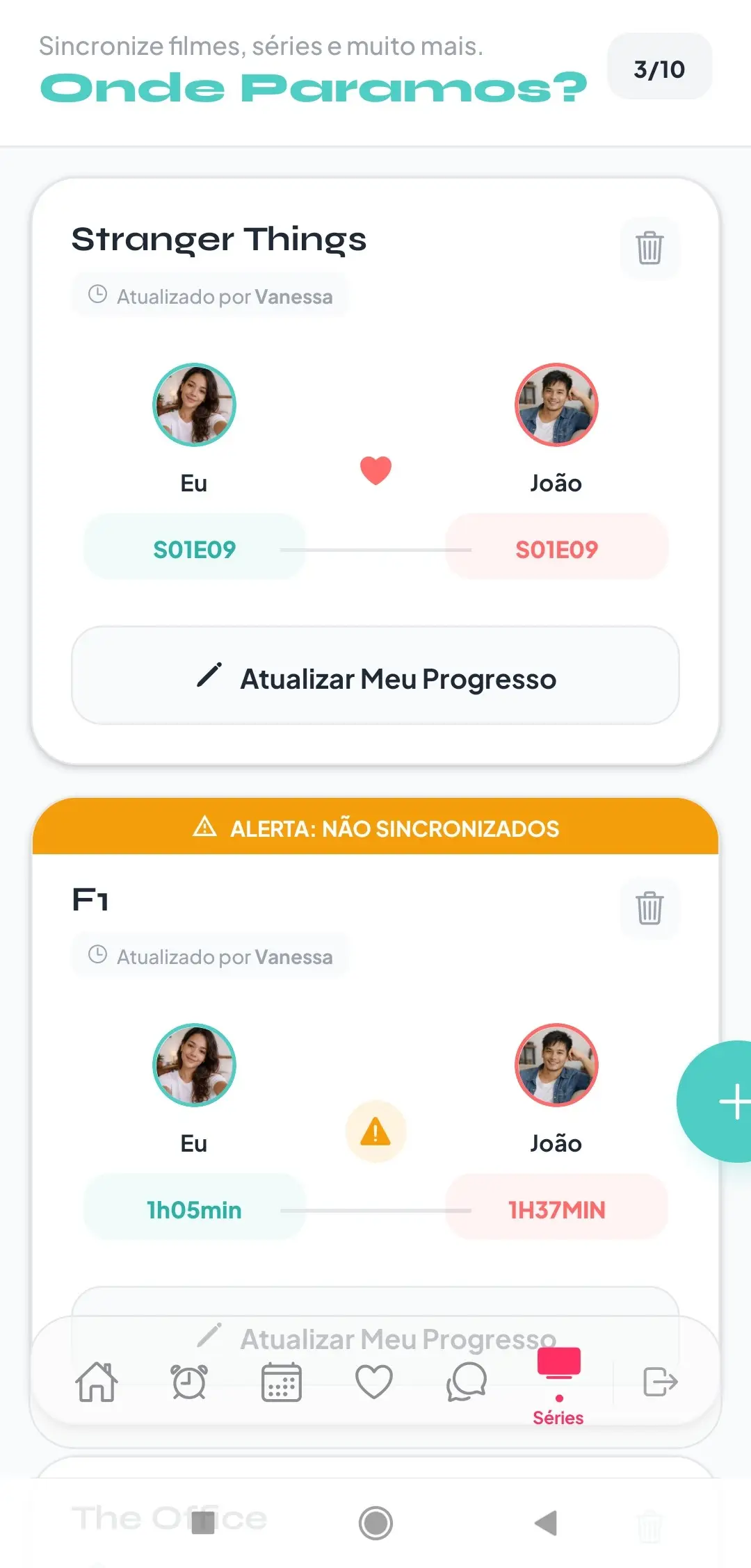Viewport: 751px width, 1568px height.
Task: Tap the progress line connecting S01E09 badges
Action: [375, 548]
